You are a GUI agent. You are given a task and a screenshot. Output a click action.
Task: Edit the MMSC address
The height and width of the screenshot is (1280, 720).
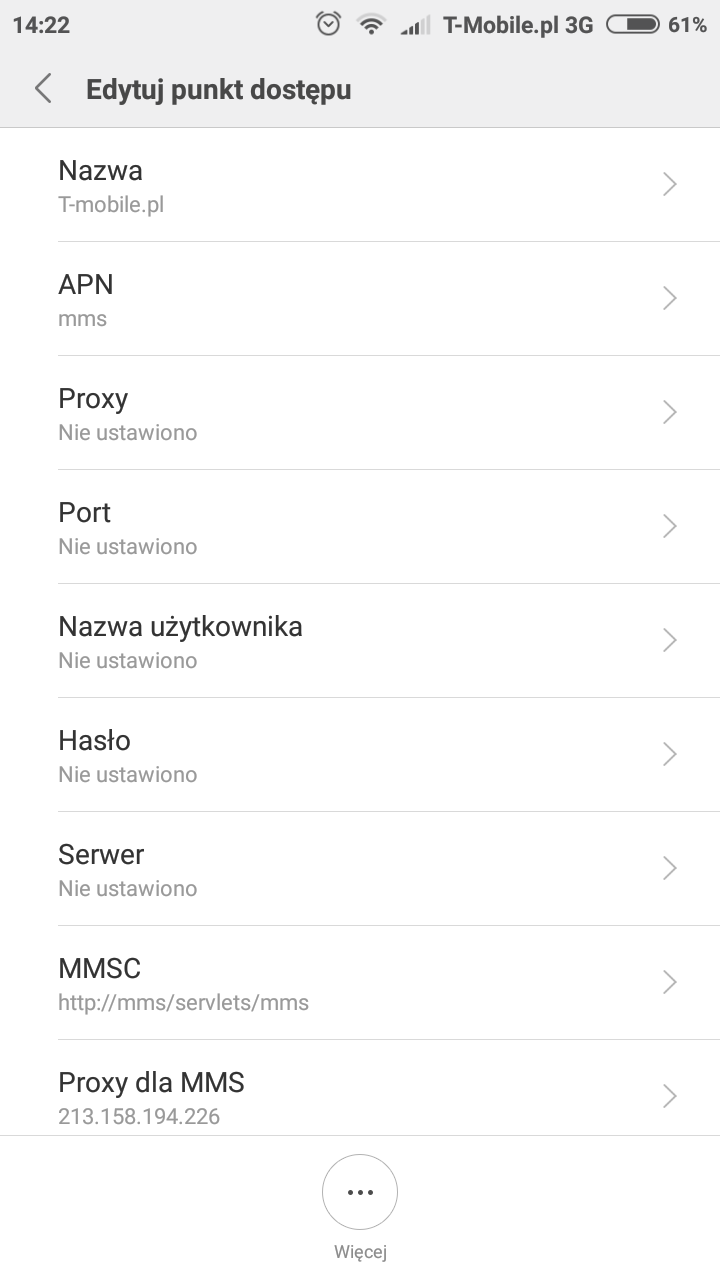click(x=360, y=983)
